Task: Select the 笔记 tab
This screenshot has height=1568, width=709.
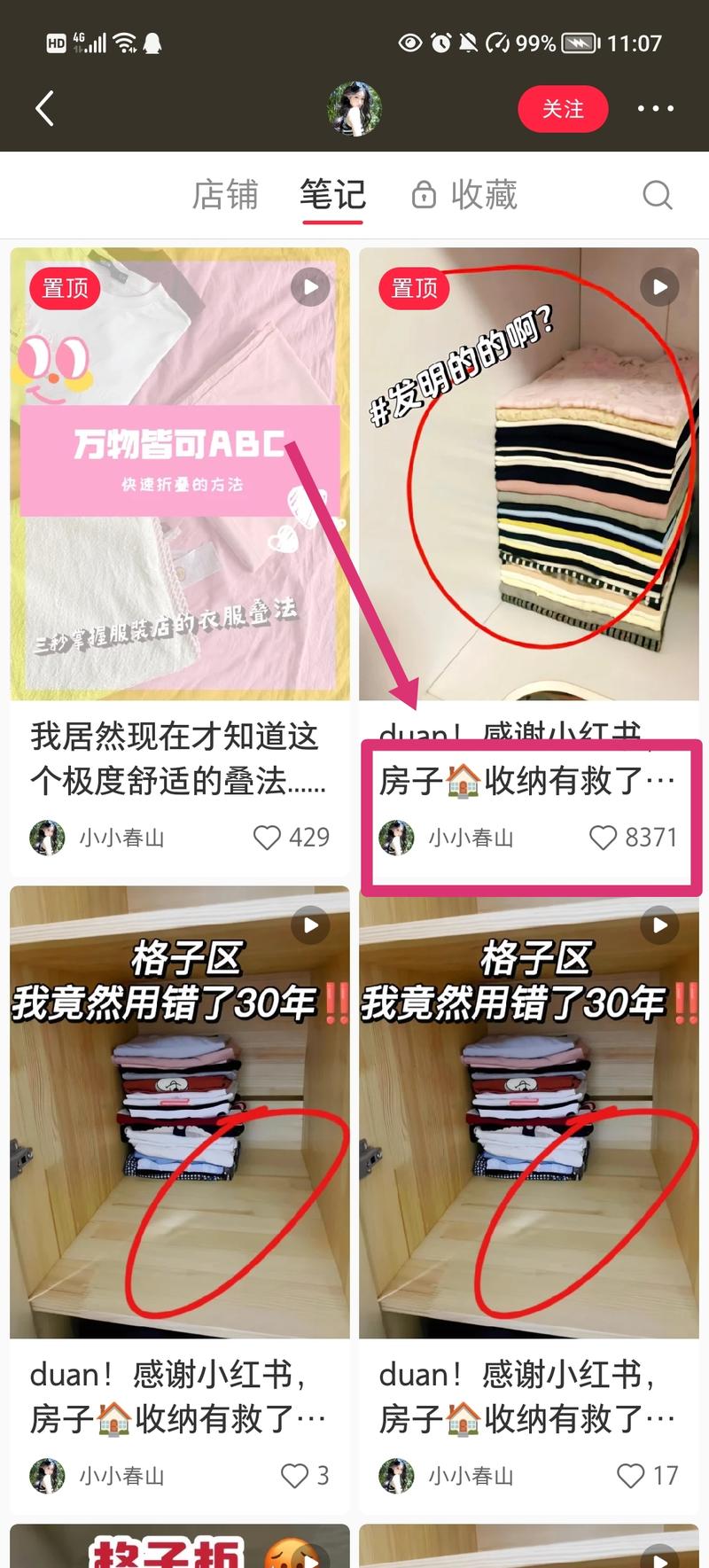Action: coord(332,195)
